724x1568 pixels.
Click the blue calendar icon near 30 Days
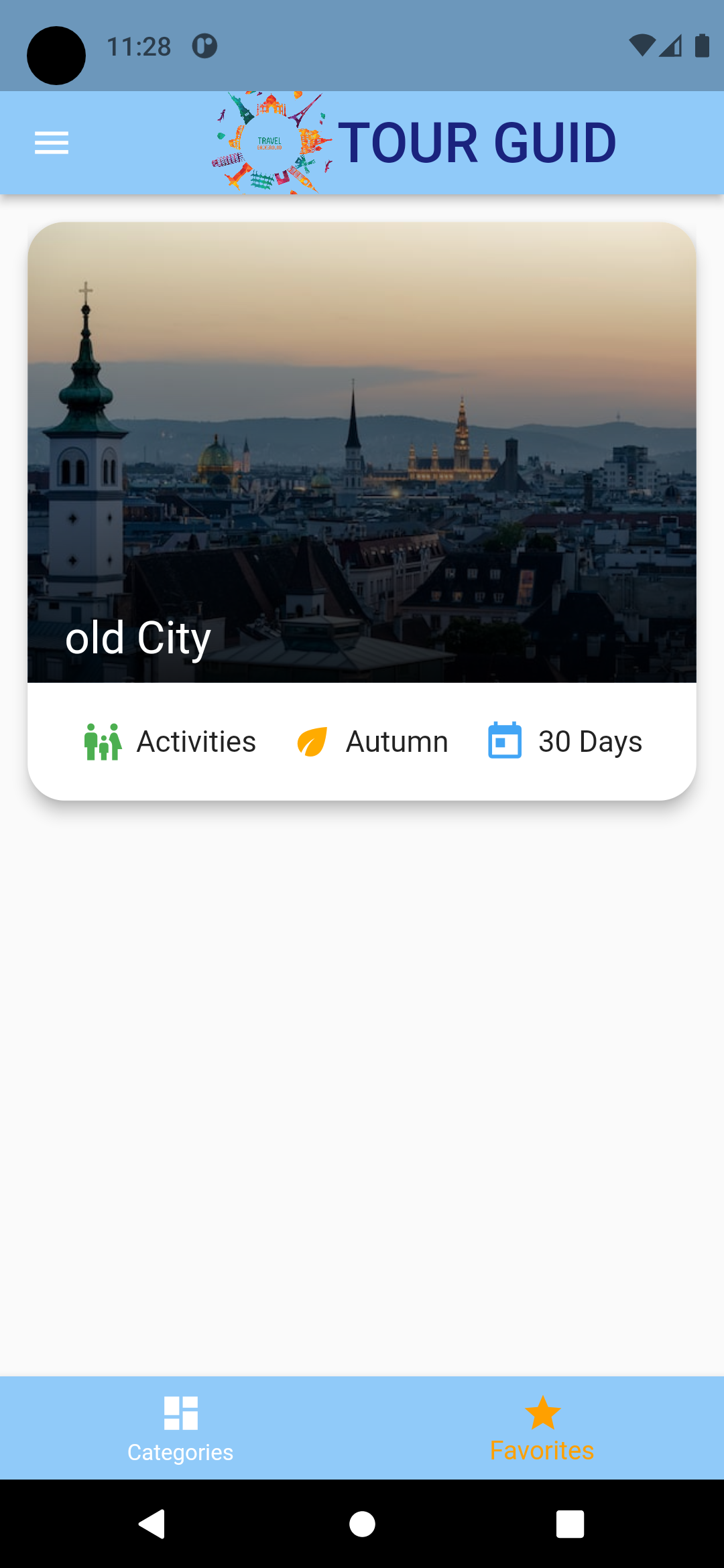point(504,741)
